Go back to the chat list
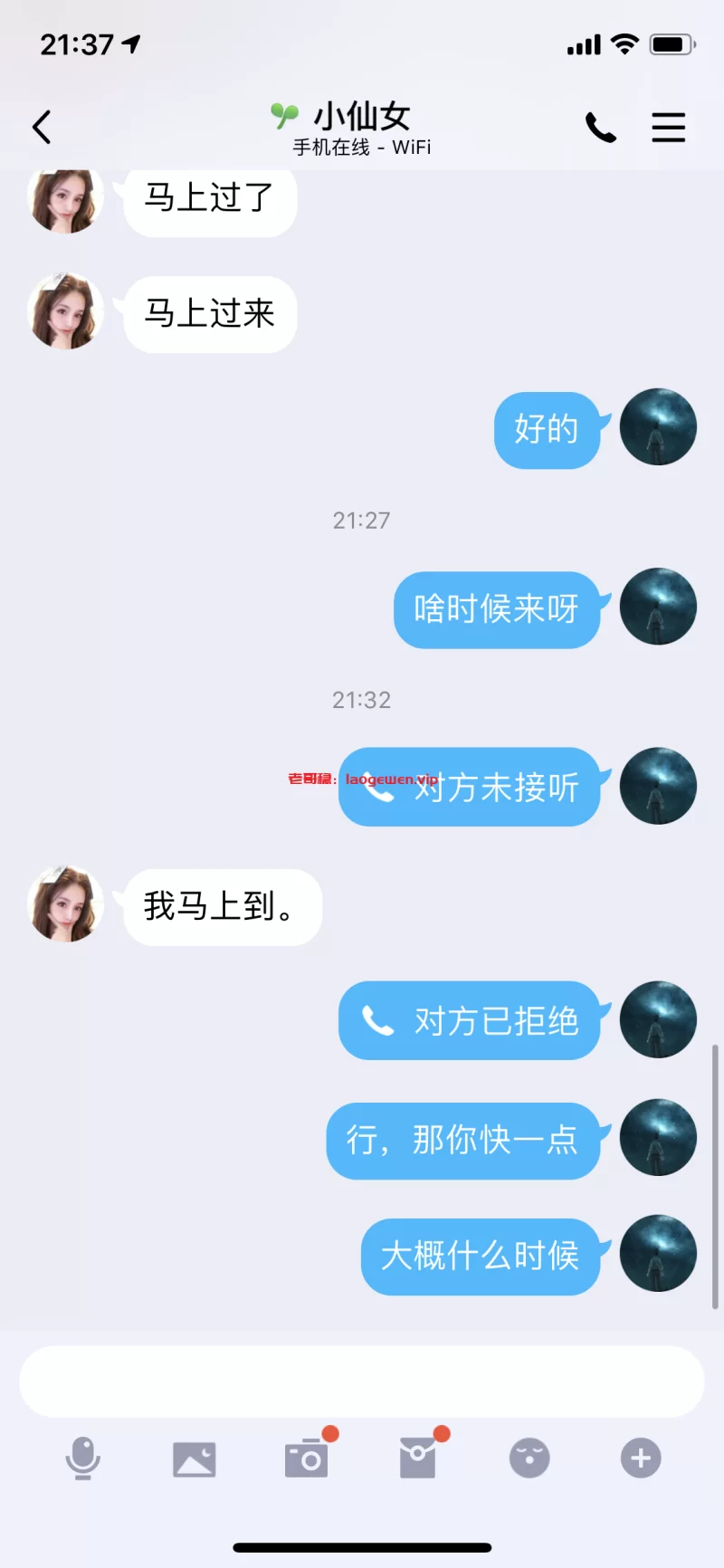 click(42, 128)
